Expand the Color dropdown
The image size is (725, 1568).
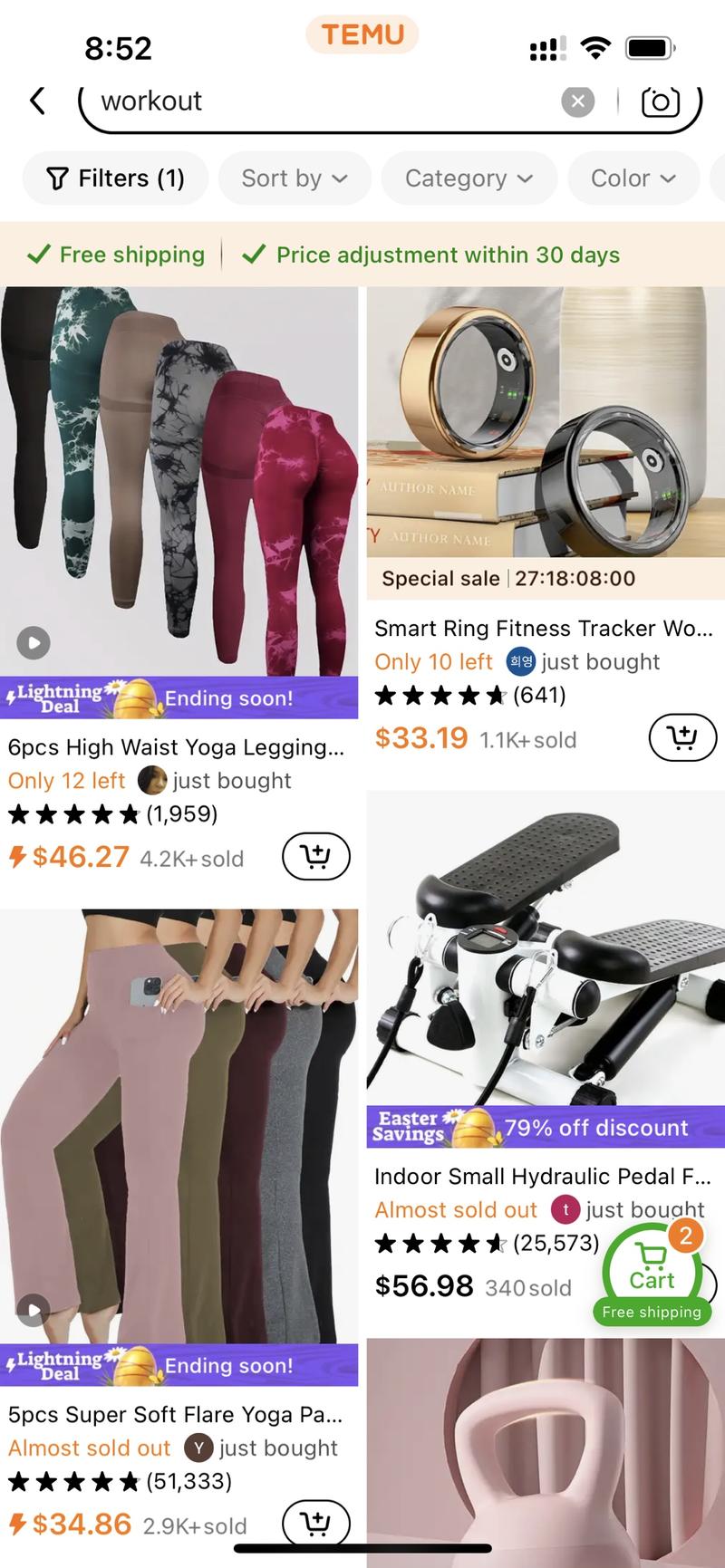point(633,178)
